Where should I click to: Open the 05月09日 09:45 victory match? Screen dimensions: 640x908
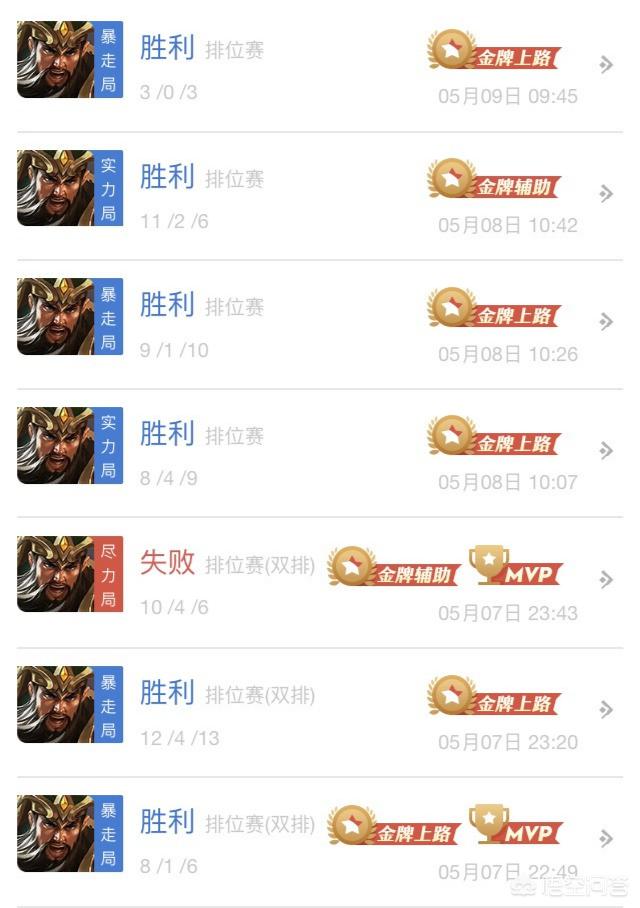tap(320, 66)
